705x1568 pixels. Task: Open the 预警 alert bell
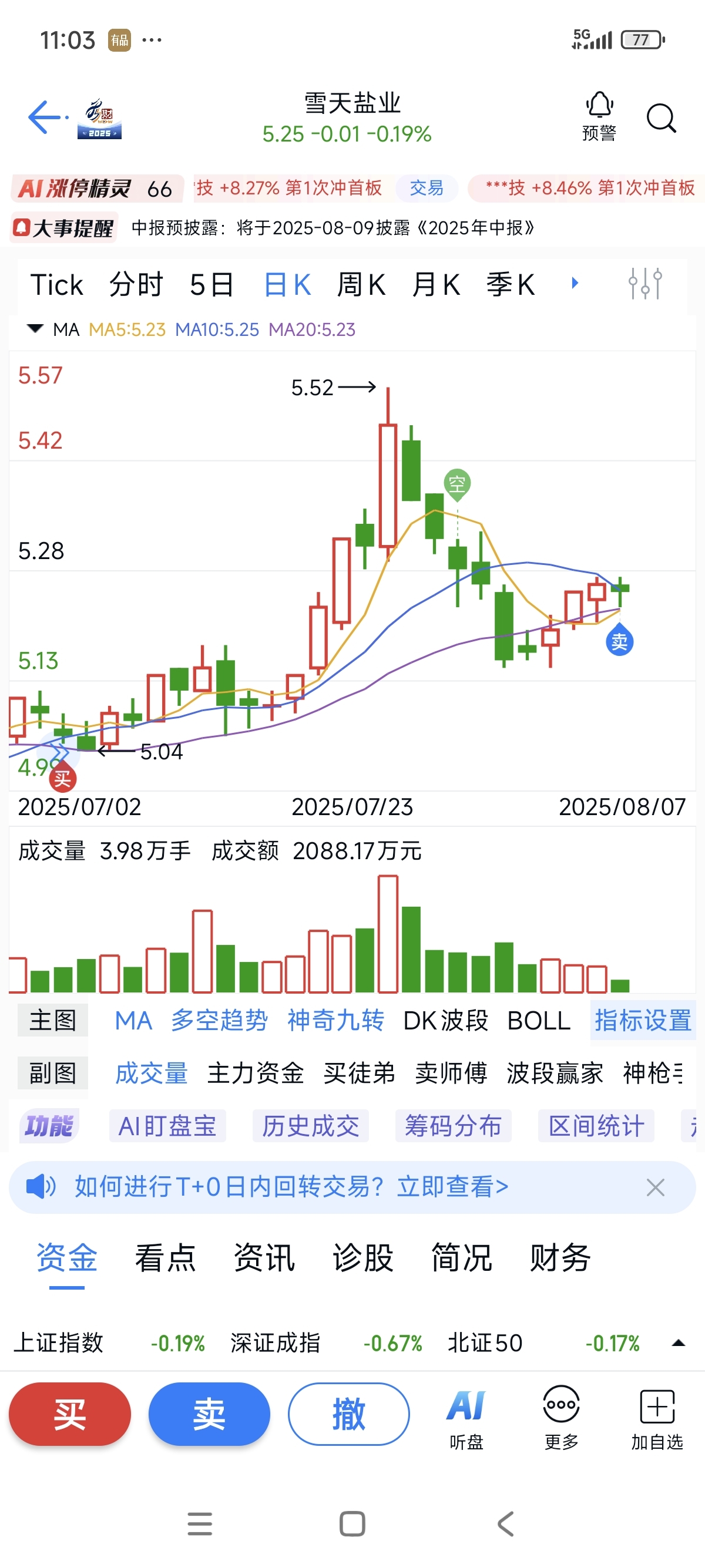pos(599,116)
